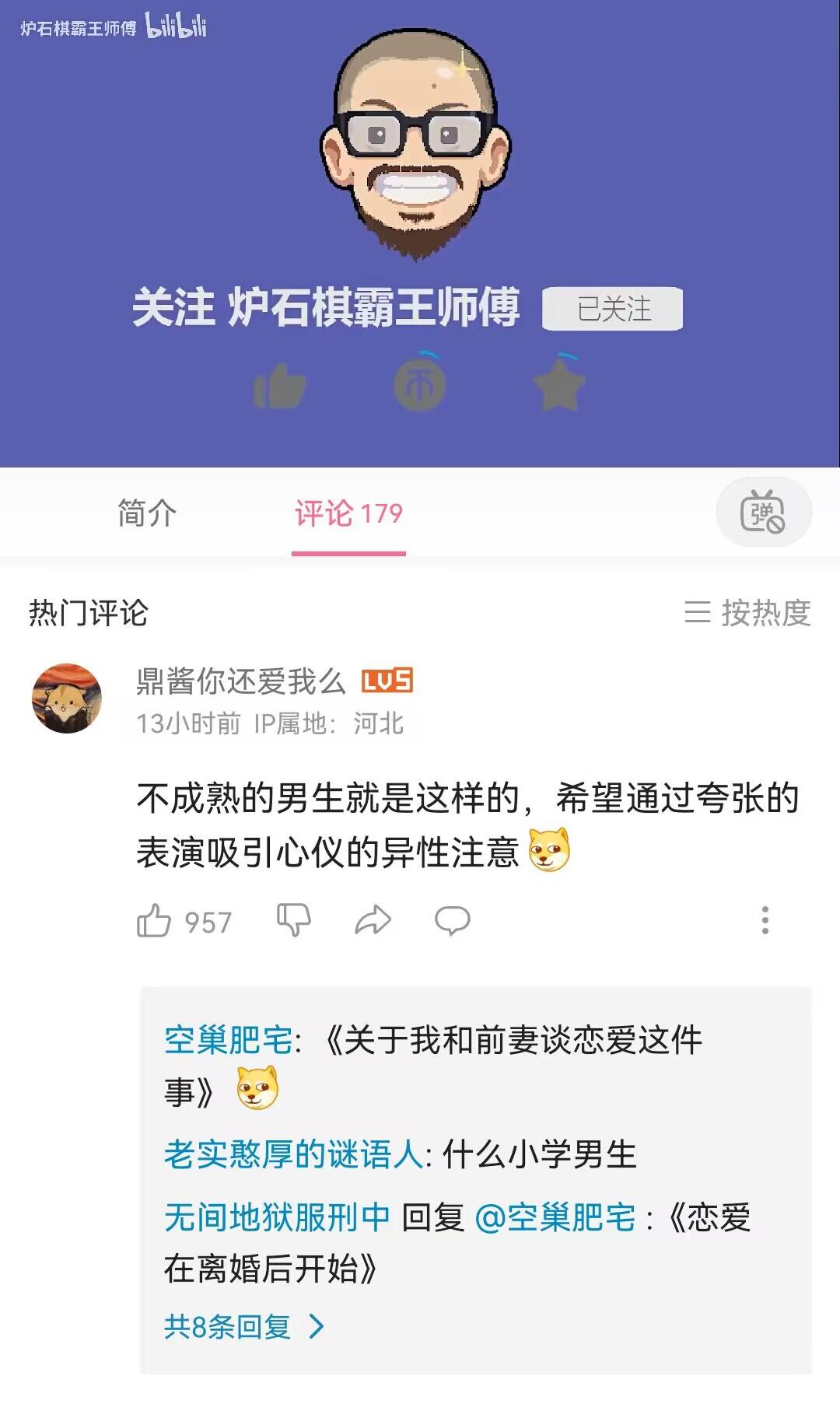Reply to 鼎酱你还爱我么's comment
840x1418 pixels.
[453, 920]
